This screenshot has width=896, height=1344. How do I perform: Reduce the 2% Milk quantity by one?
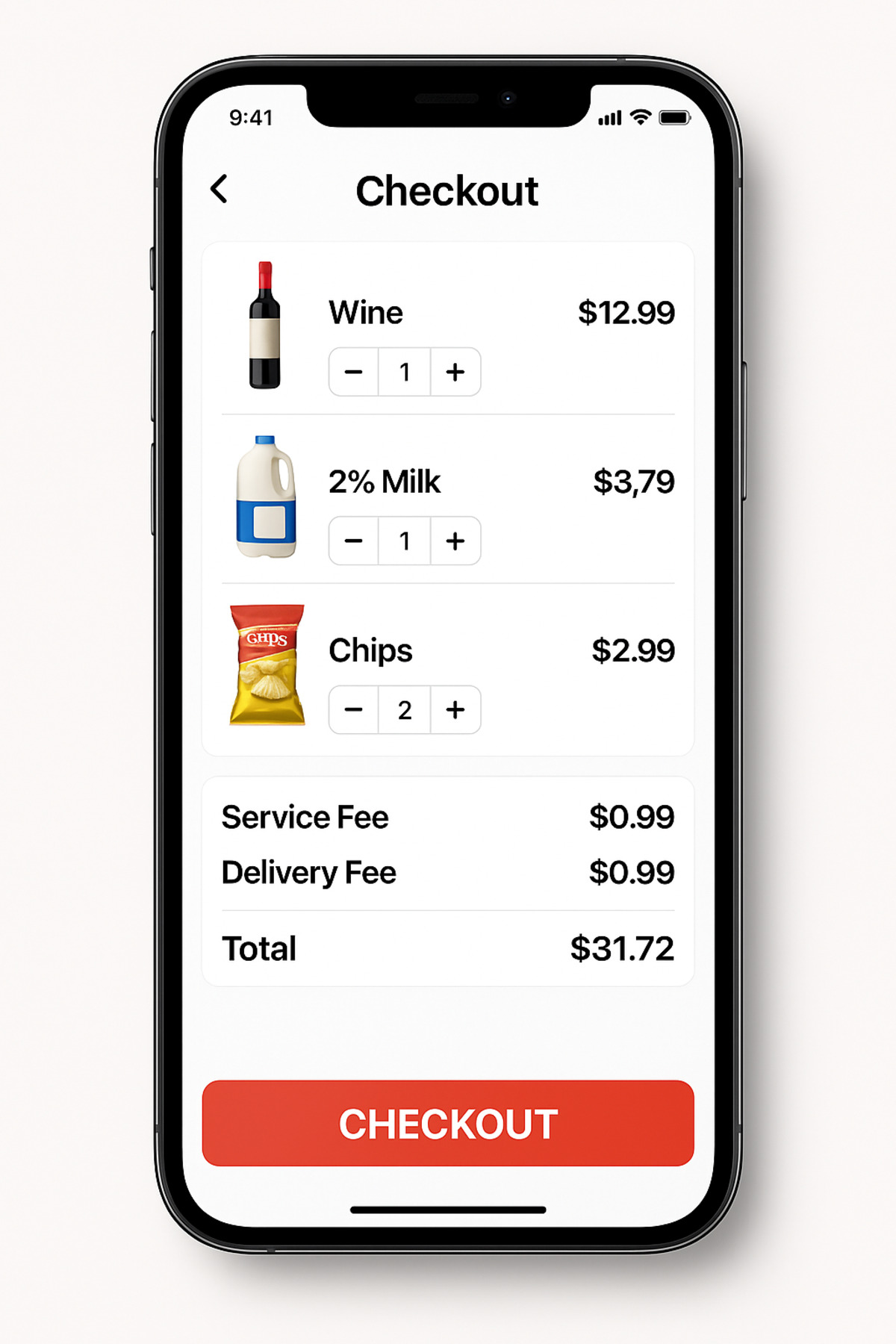pos(354,541)
